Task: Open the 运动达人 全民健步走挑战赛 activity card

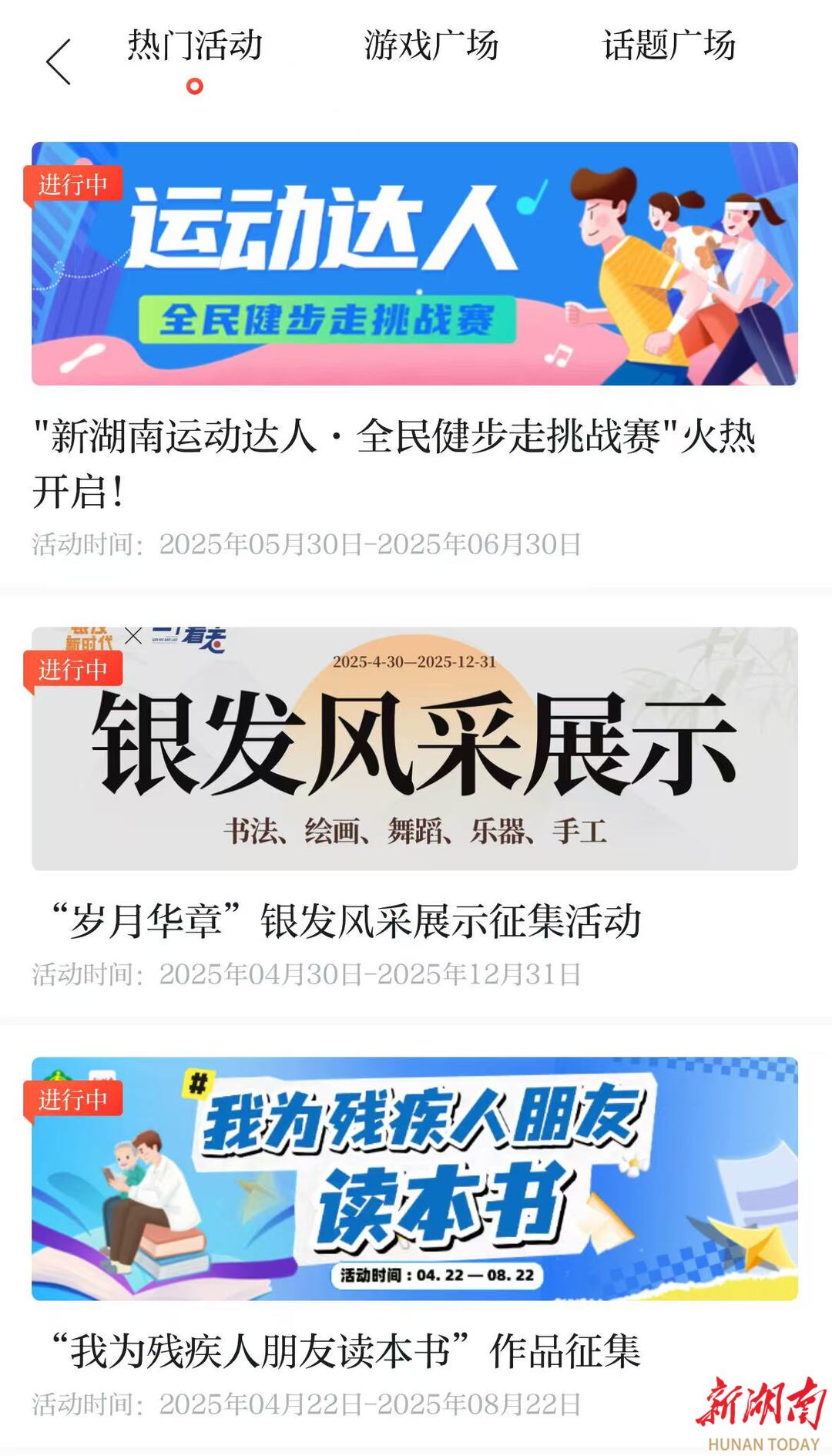Action: (414, 264)
